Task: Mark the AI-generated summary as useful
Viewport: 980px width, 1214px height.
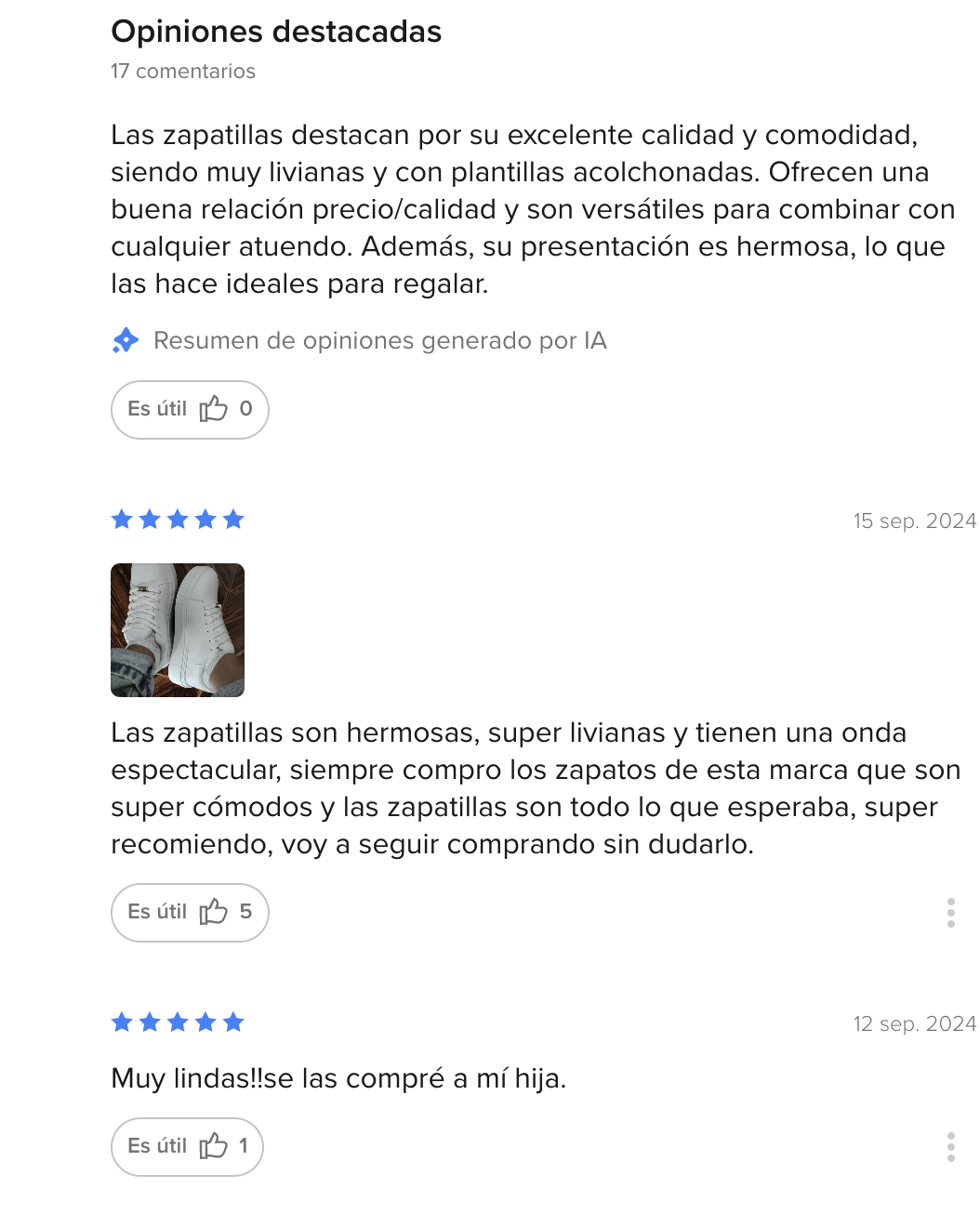Action: point(190,410)
